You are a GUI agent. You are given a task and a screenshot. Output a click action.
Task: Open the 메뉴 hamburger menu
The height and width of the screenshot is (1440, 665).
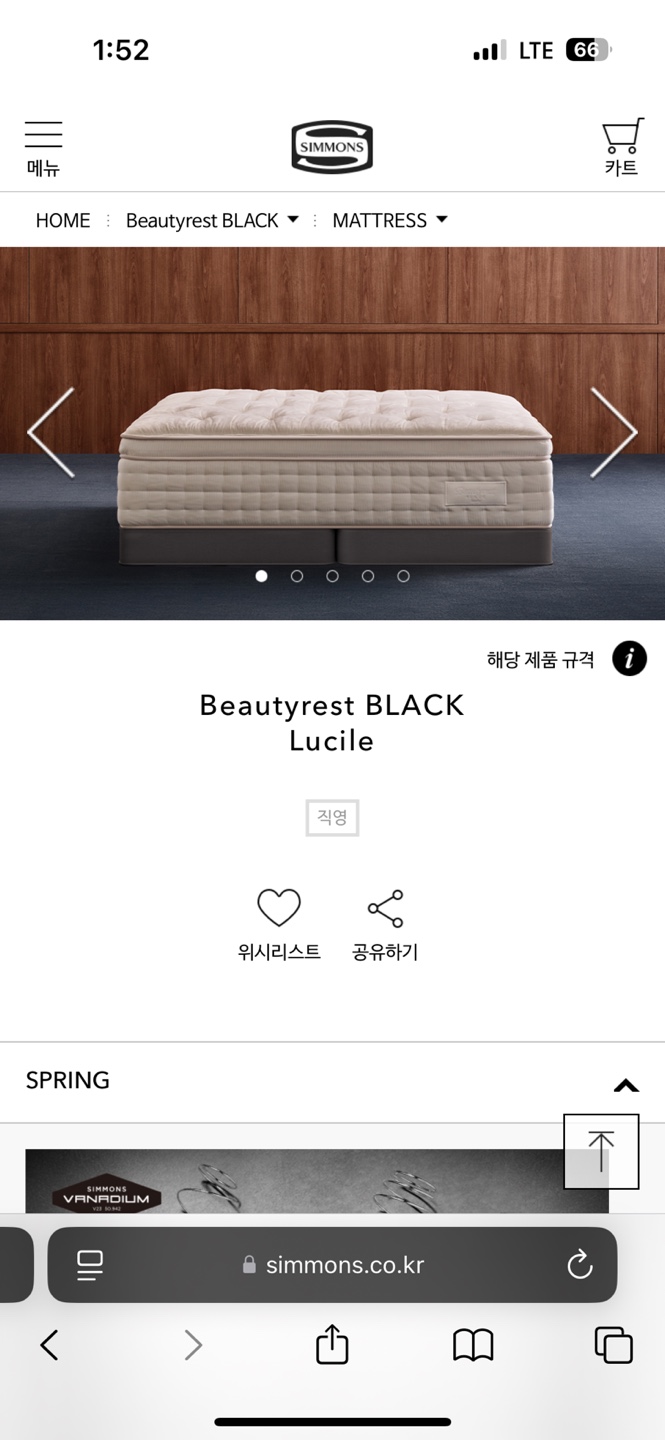pyautogui.click(x=43, y=148)
